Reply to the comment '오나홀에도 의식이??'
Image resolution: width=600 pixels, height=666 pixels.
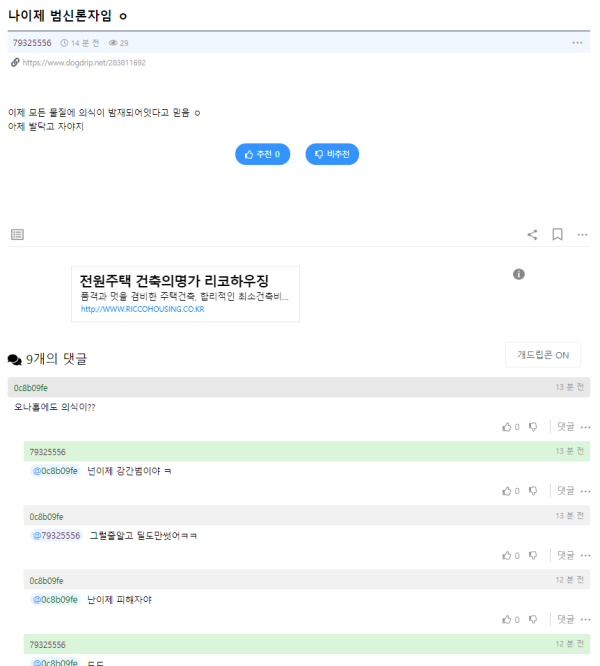pos(565,427)
